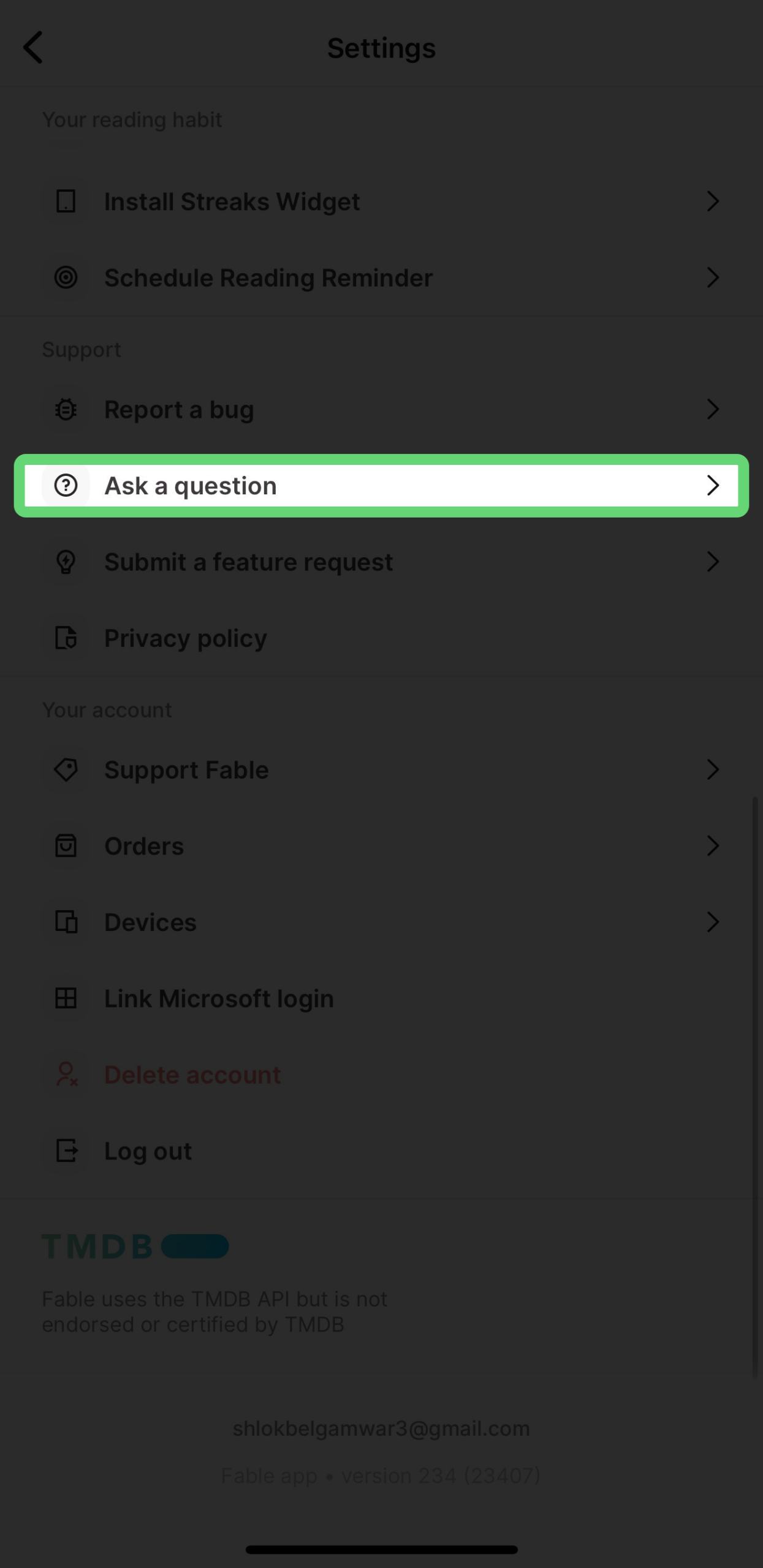Image resolution: width=763 pixels, height=1568 pixels.
Task: Tap the Ask a question row
Action: tap(381, 486)
